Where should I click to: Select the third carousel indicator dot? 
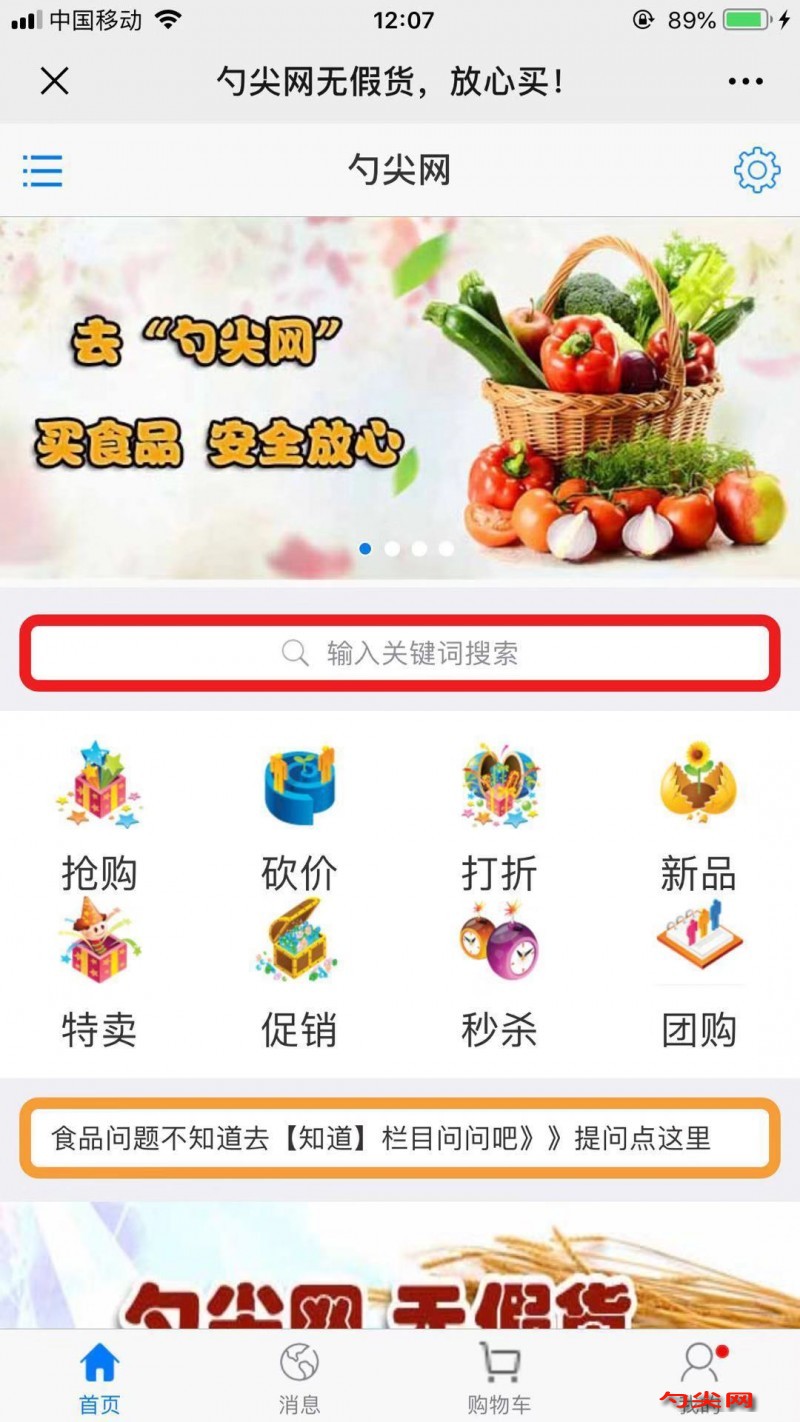click(x=419, y=548)
